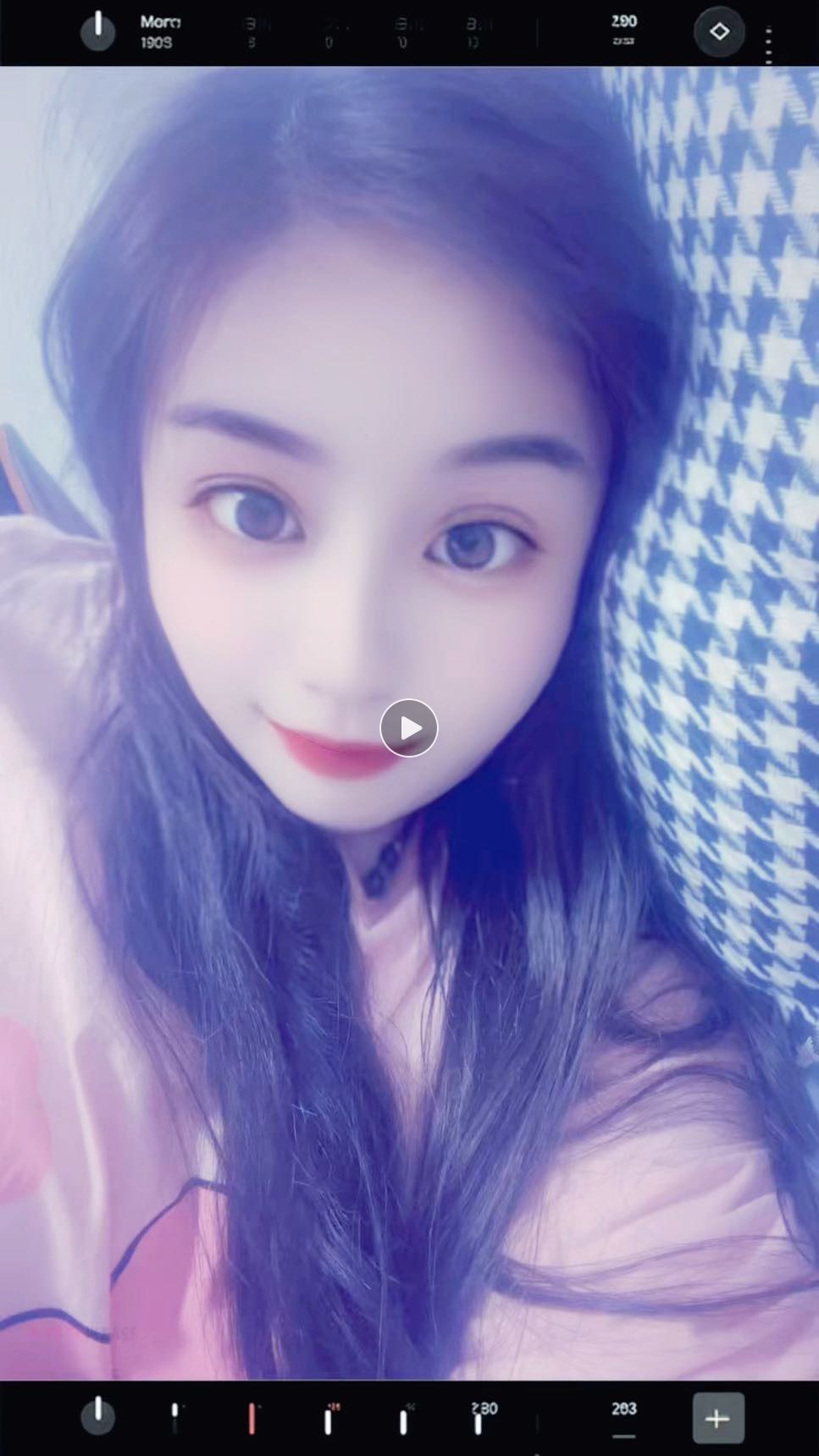Tap the round dial in the bottom bar
This screenshot has width=819, height=1456.
point(98,1415)
